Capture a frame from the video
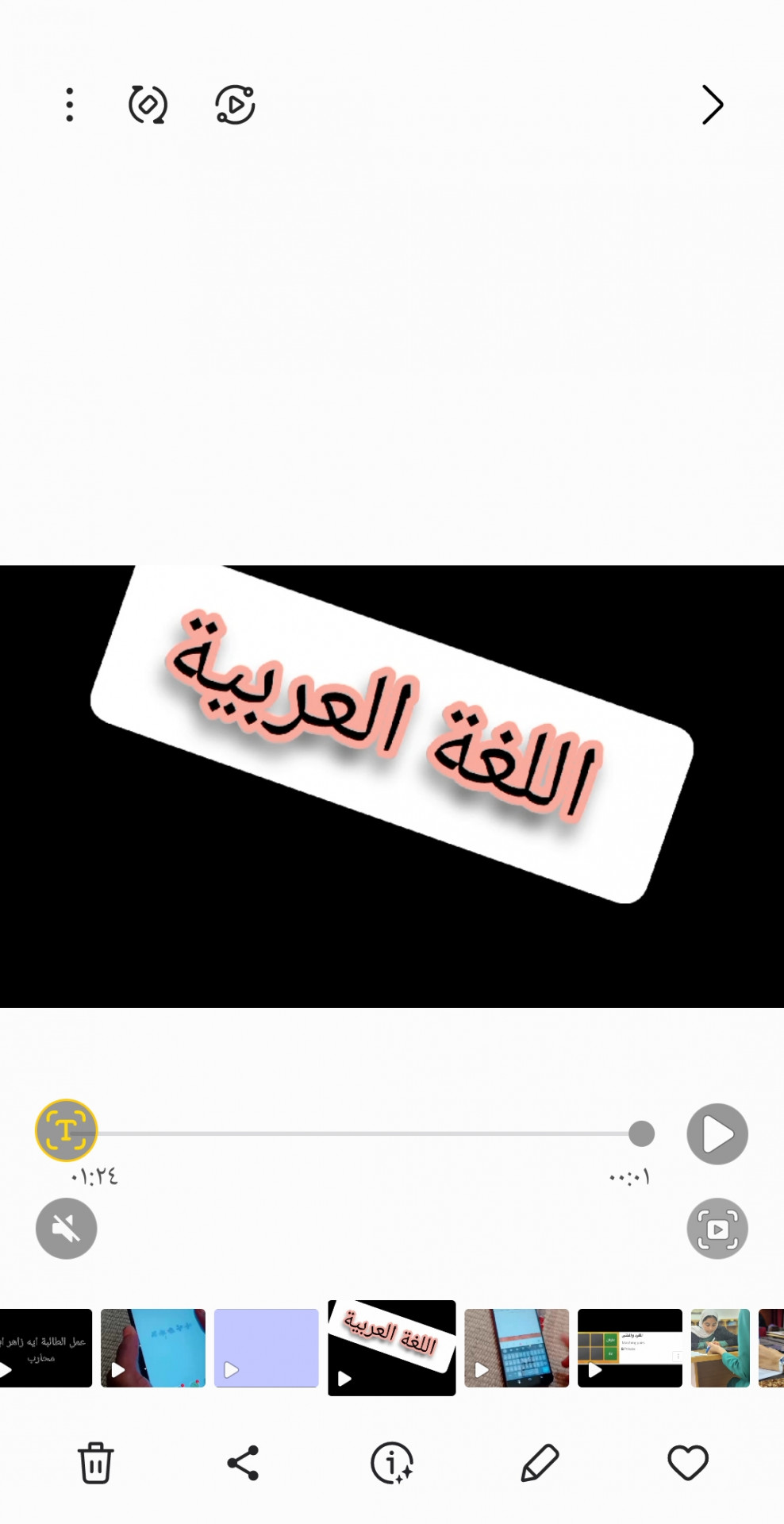The height and width of the screenshot is (1524, 784). click(x=717, y=1229)
